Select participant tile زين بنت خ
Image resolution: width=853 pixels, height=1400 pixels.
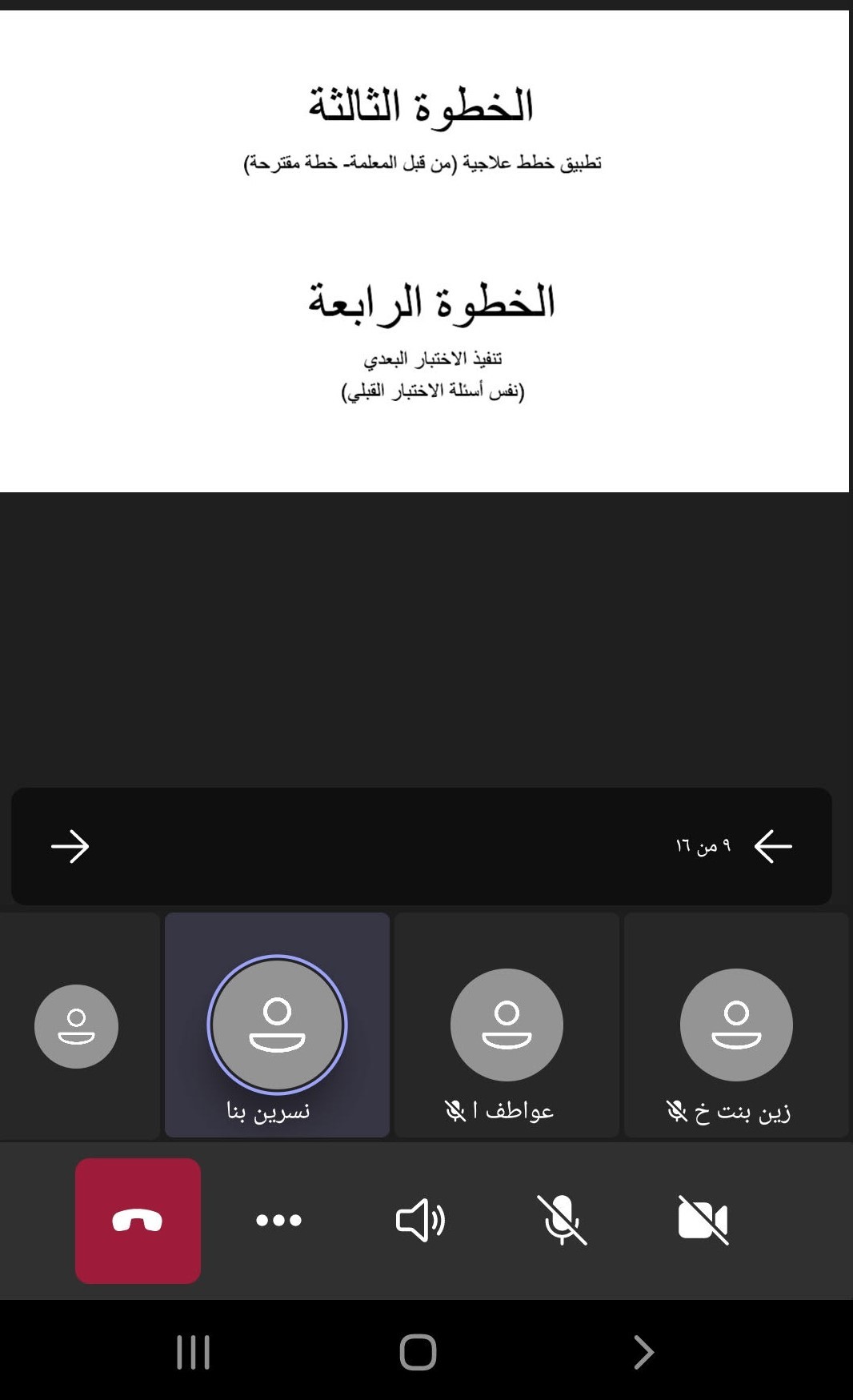click(736, 1025)
